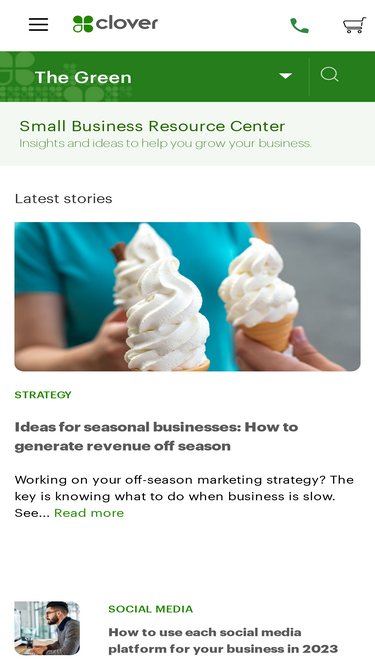Open search in The Green bar

click(330, 74)
